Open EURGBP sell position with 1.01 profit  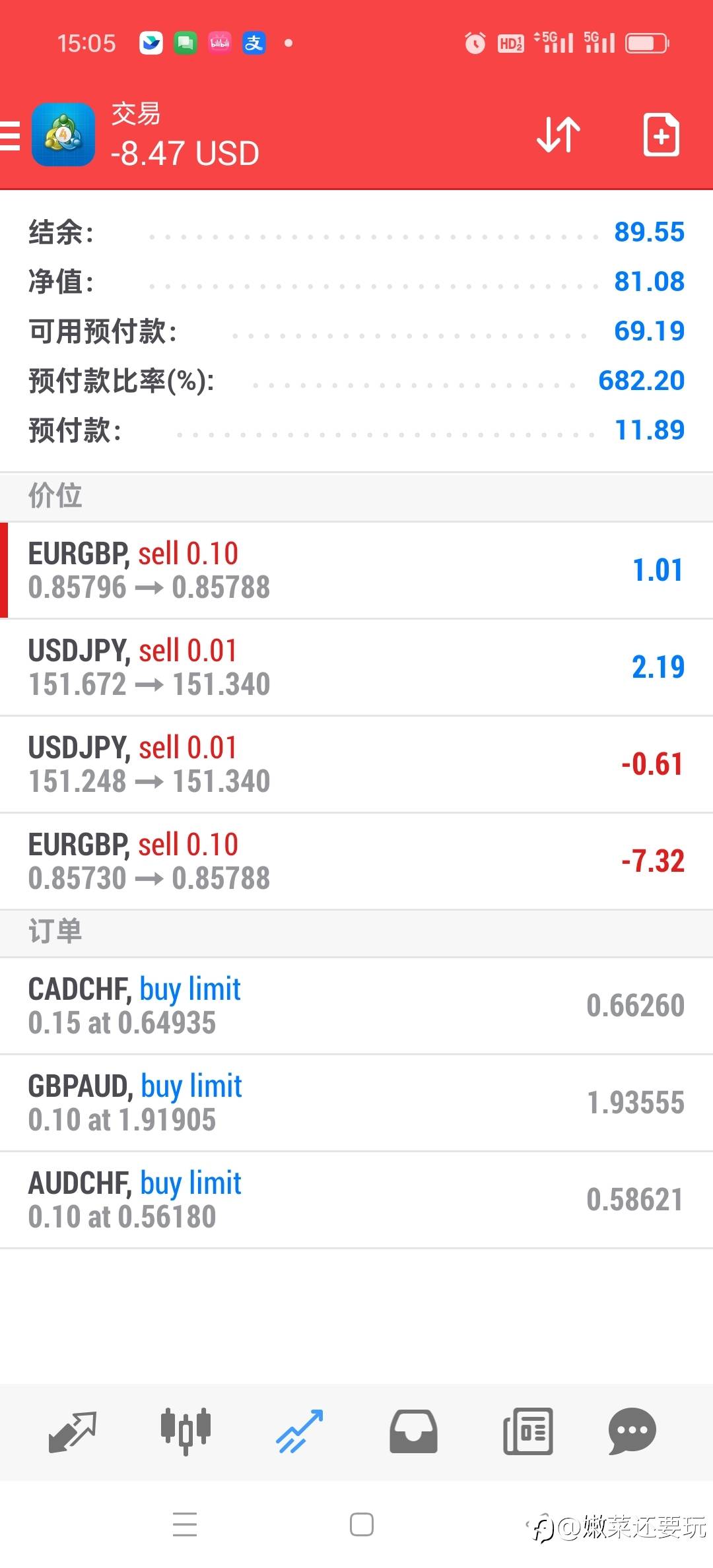coord(356,570)
